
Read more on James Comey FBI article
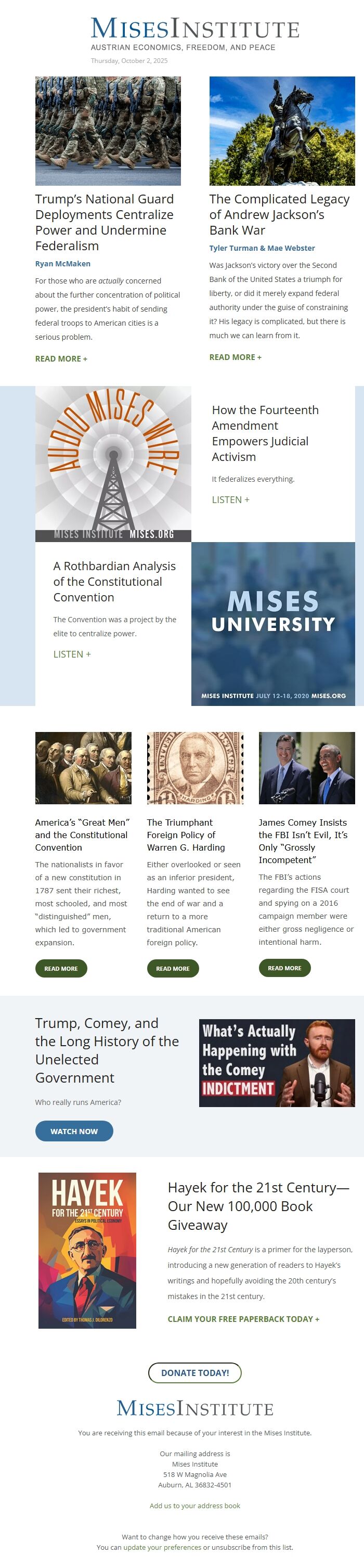[x=284, y=968]
